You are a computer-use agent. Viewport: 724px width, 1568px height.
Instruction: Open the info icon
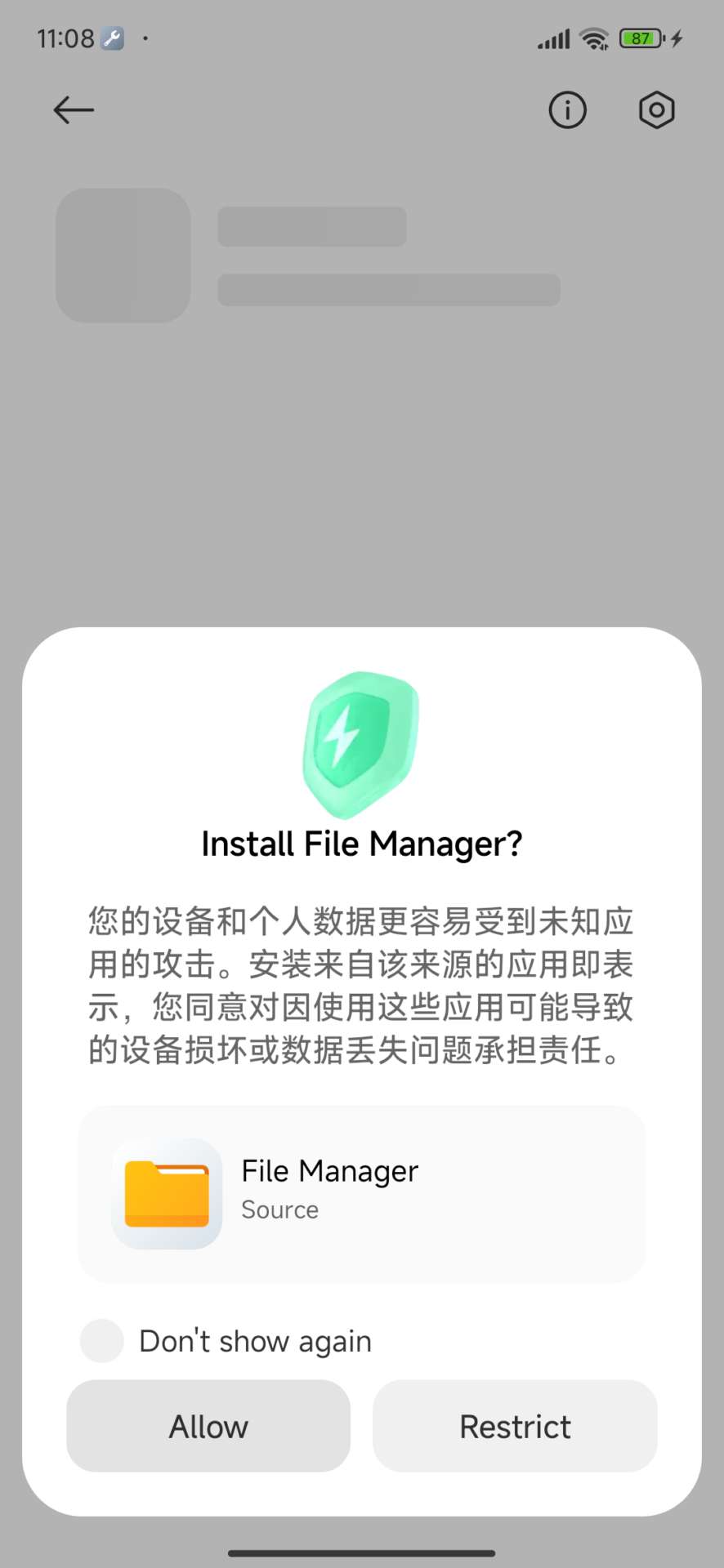(x=567, y=110)
